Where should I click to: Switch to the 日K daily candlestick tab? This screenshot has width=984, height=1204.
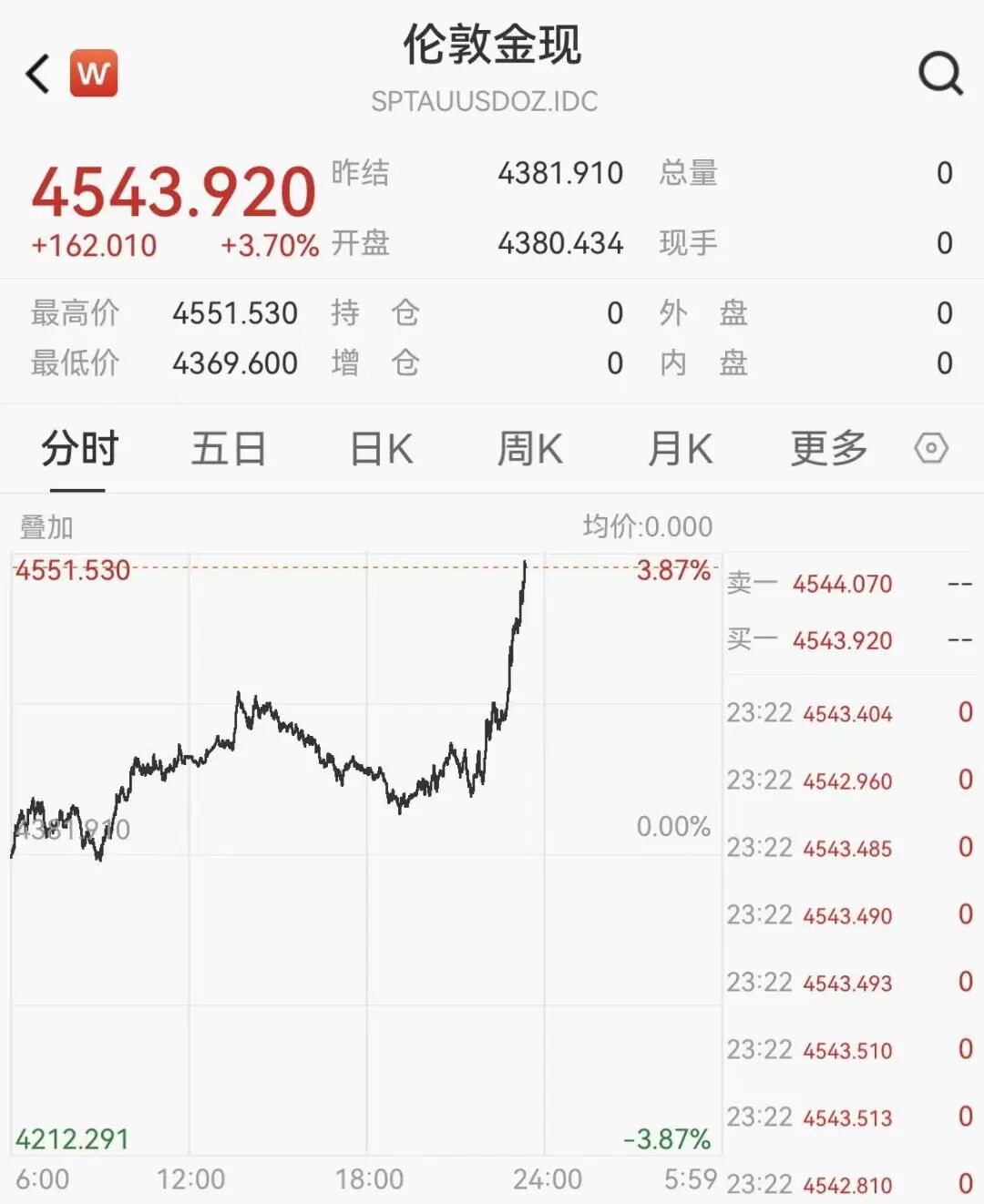pyautogui.click(x=381, y=449)
